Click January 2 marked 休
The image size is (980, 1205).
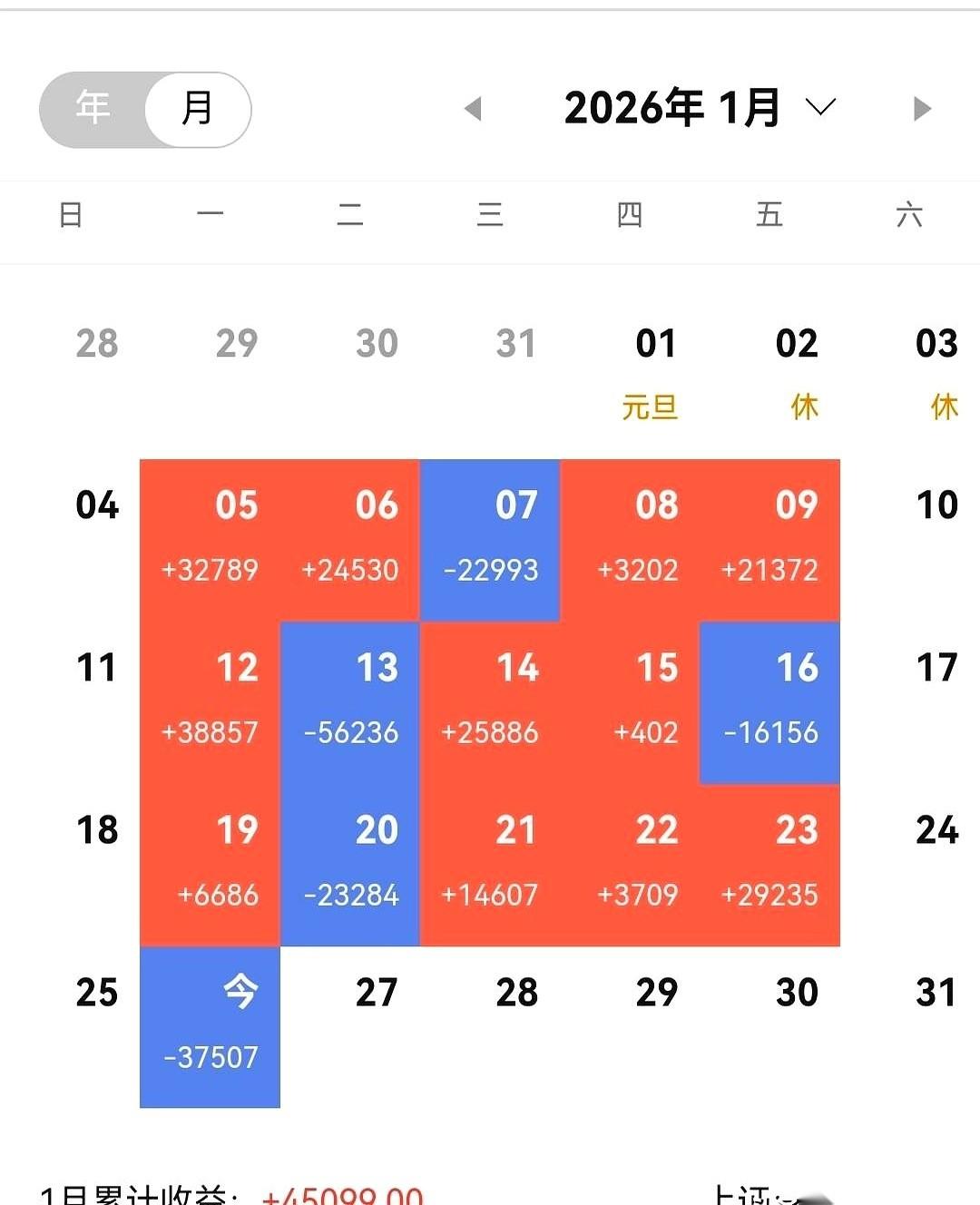(796, 367)
